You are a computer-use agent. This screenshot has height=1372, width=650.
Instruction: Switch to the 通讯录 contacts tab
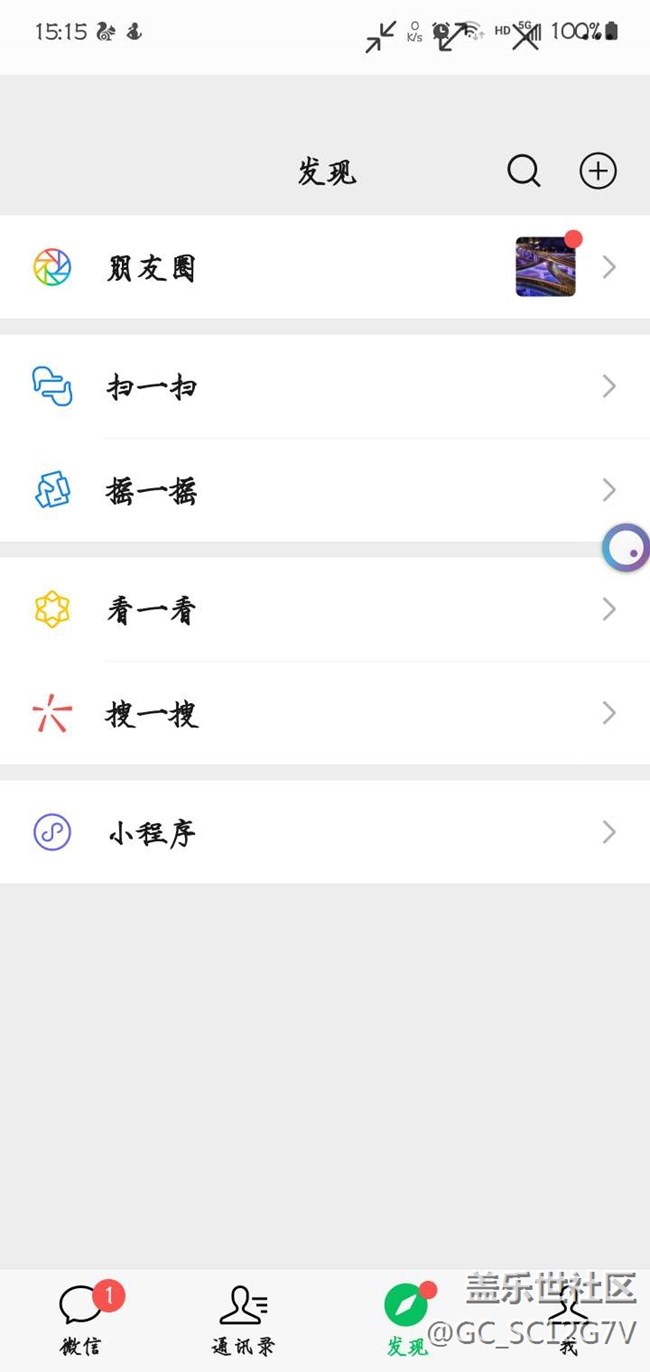click(x=243, y=1318)
